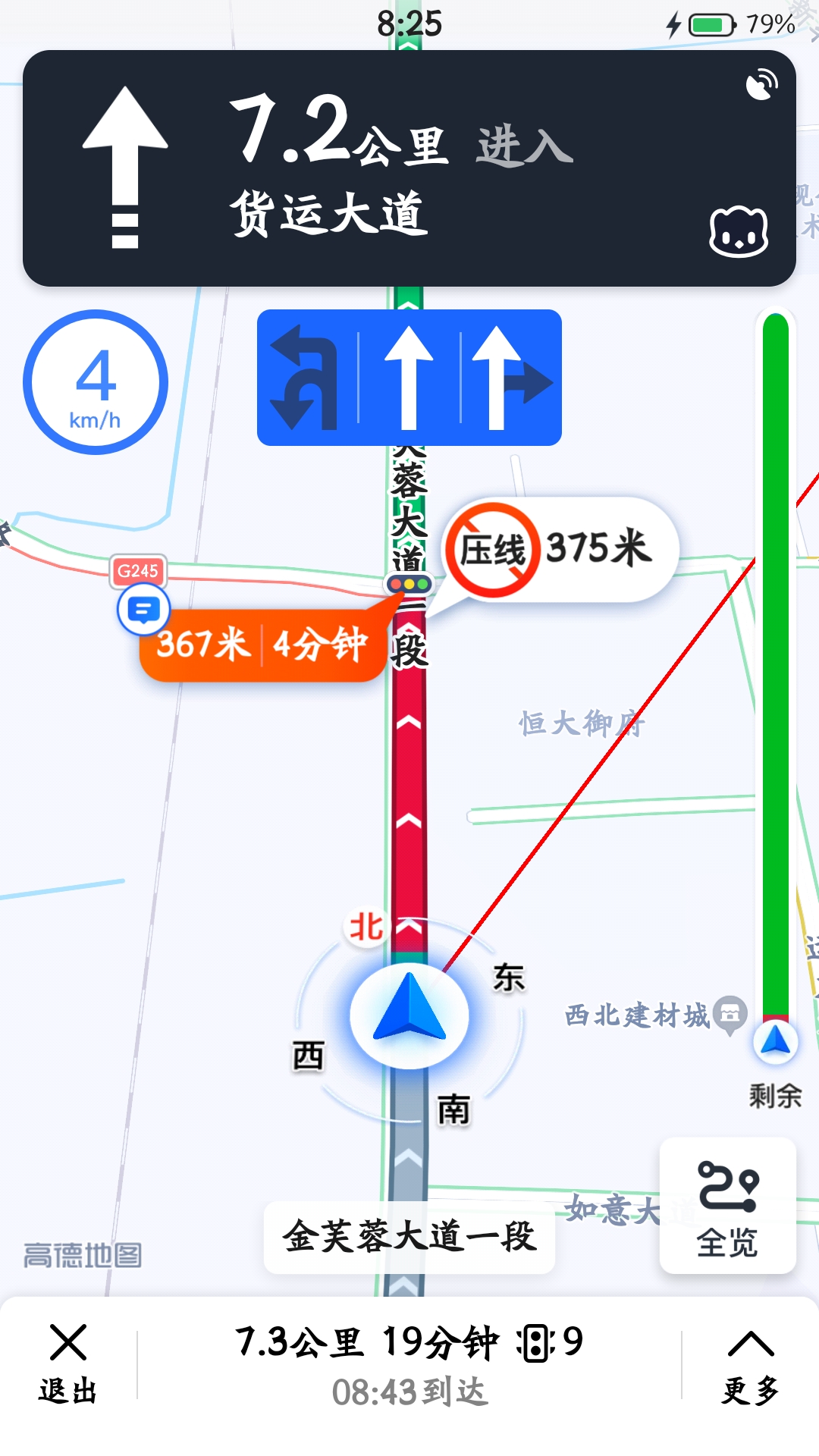Viewport: 819px width, 1456px height.
Task: Tap the 7.3公里 19分钟 trip summary
Action: coord(409,1363)
